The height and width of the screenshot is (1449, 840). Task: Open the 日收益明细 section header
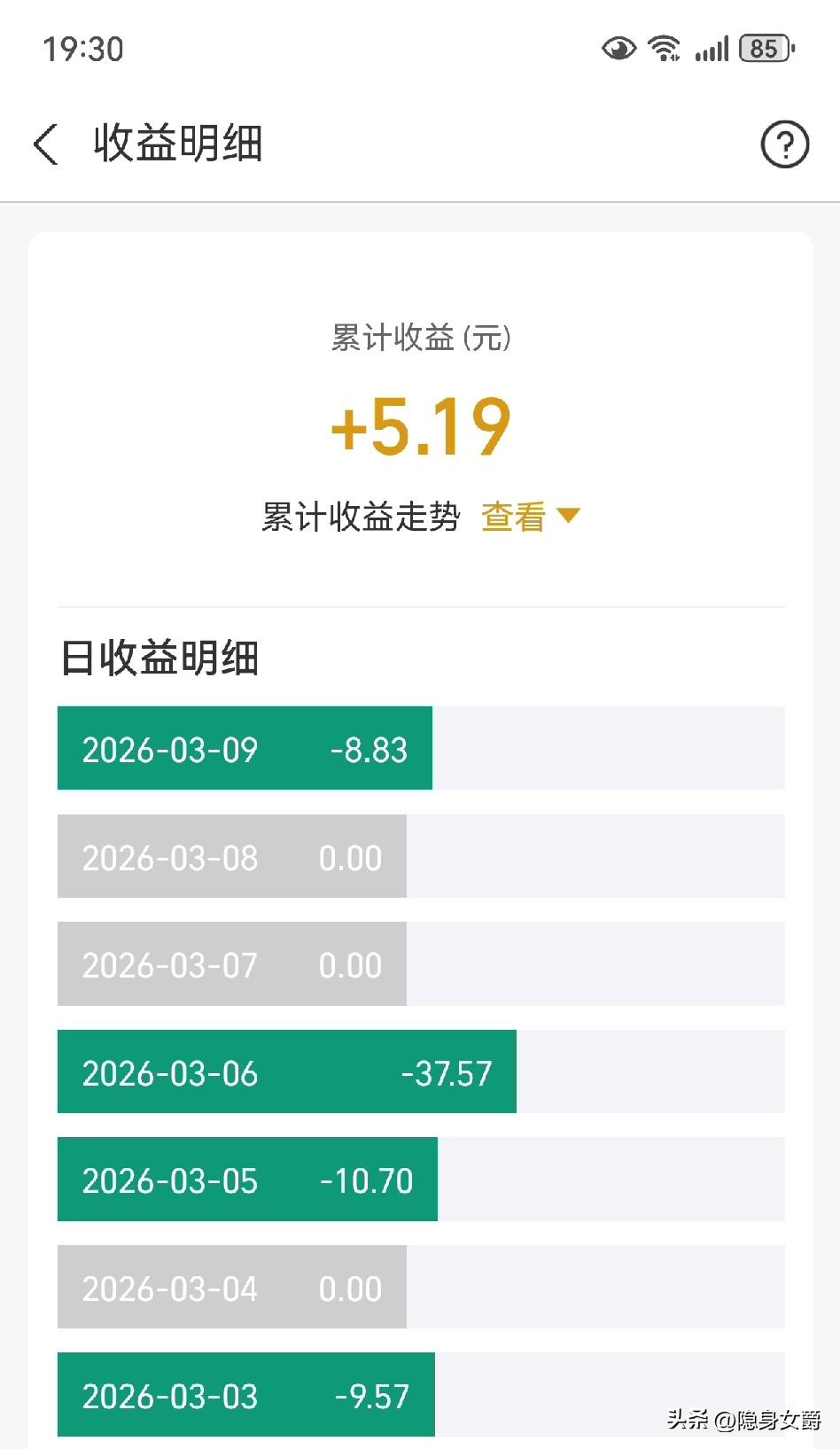pos(161,658)
